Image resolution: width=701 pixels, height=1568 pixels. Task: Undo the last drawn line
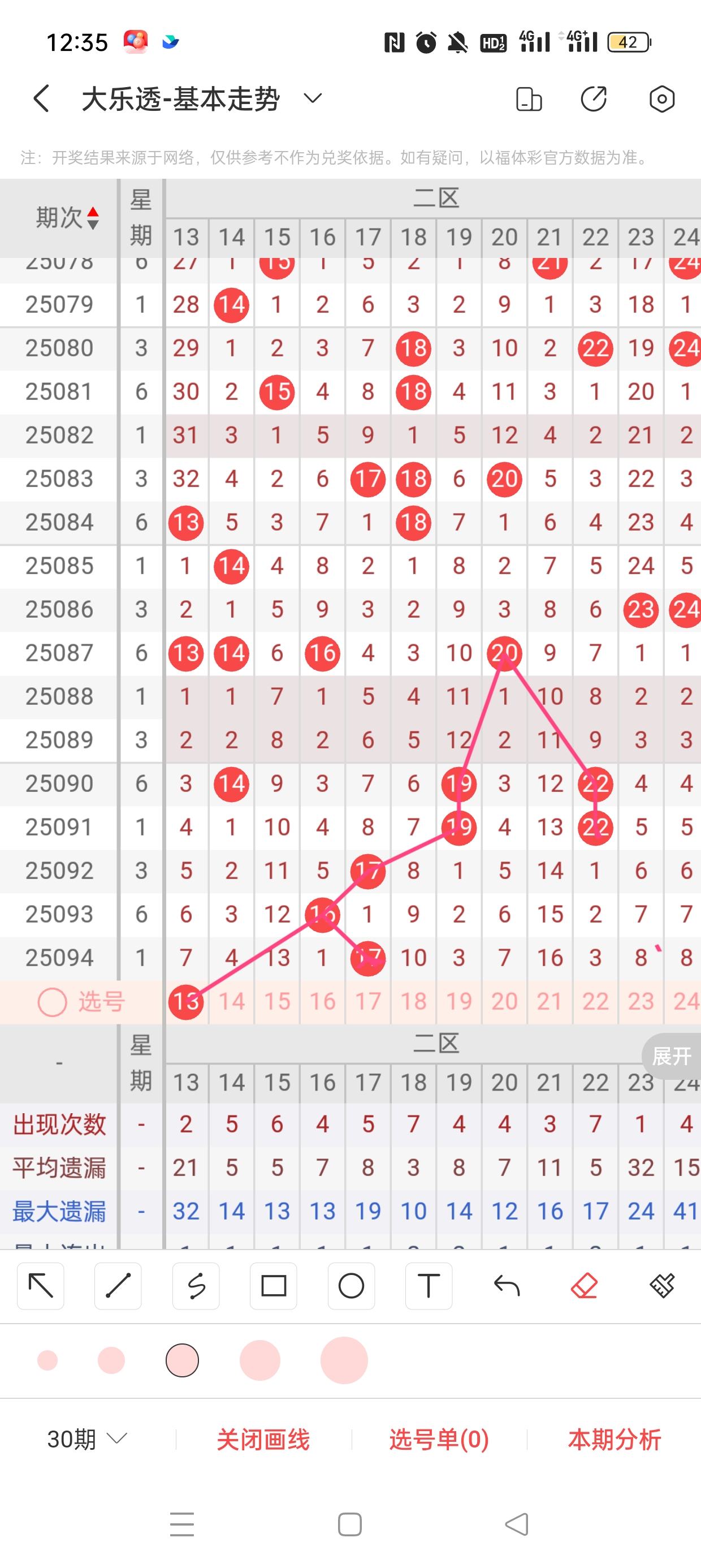click(x=507, y=1286)
